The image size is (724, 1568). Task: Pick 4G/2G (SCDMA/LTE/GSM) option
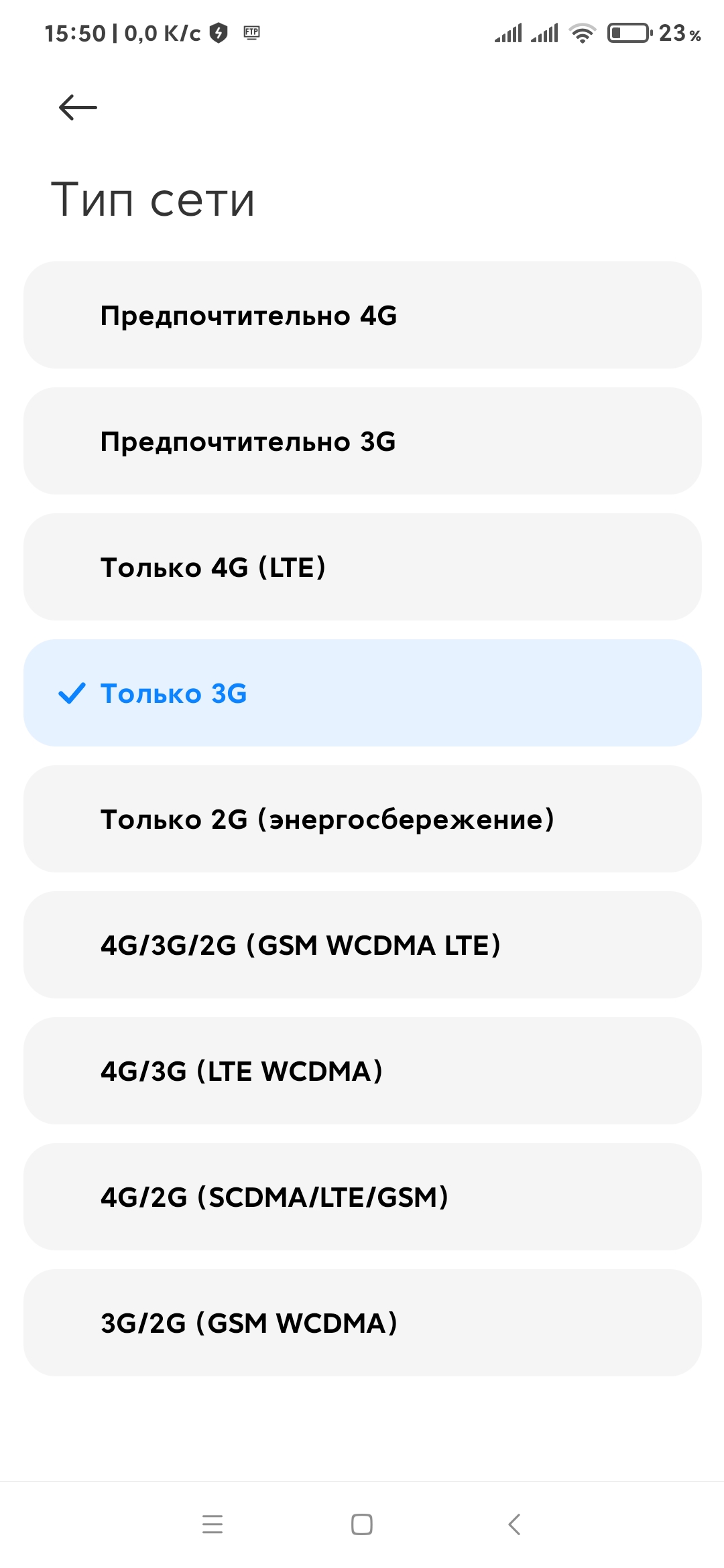(363, 1197)
